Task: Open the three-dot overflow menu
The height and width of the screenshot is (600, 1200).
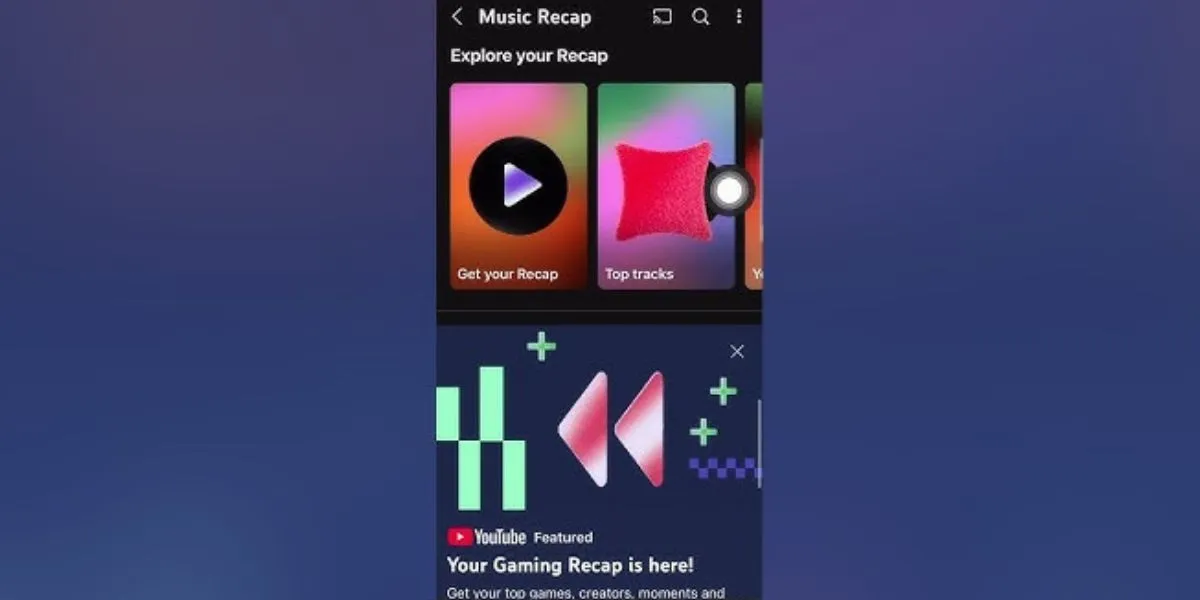Action: coord(739,17)
